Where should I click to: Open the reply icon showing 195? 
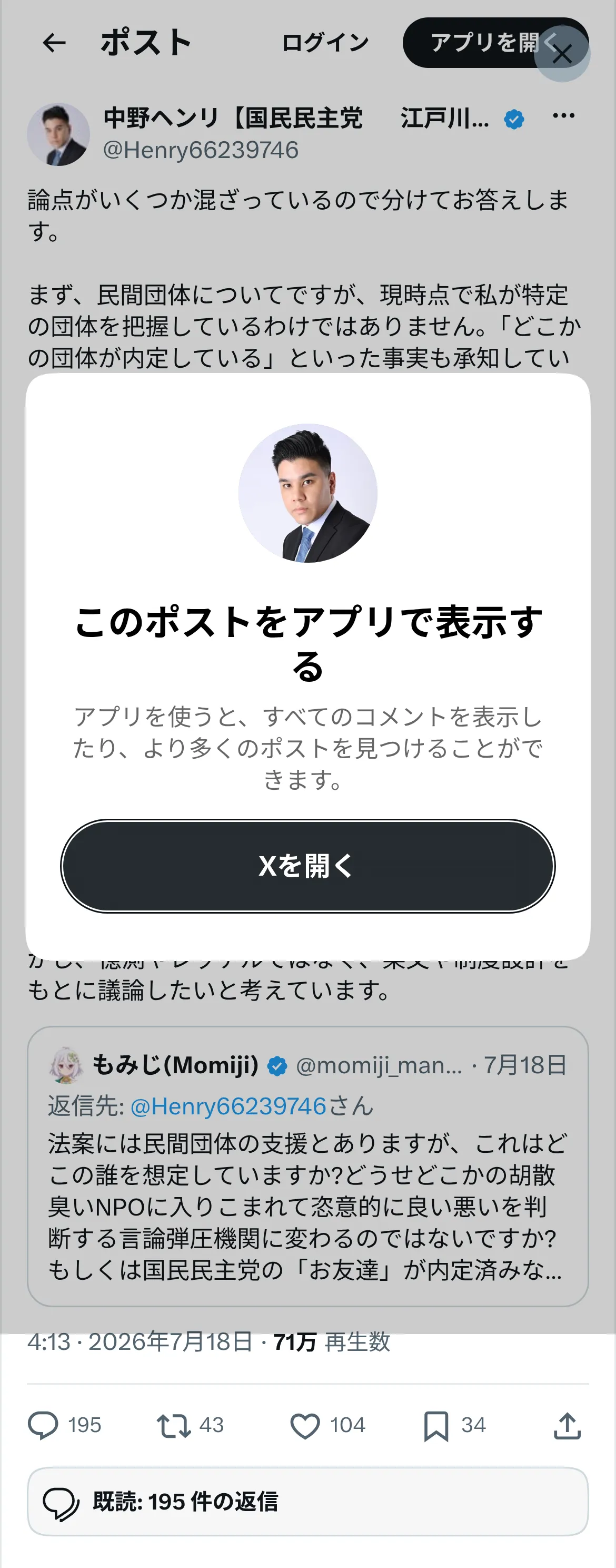point(64,1425)
